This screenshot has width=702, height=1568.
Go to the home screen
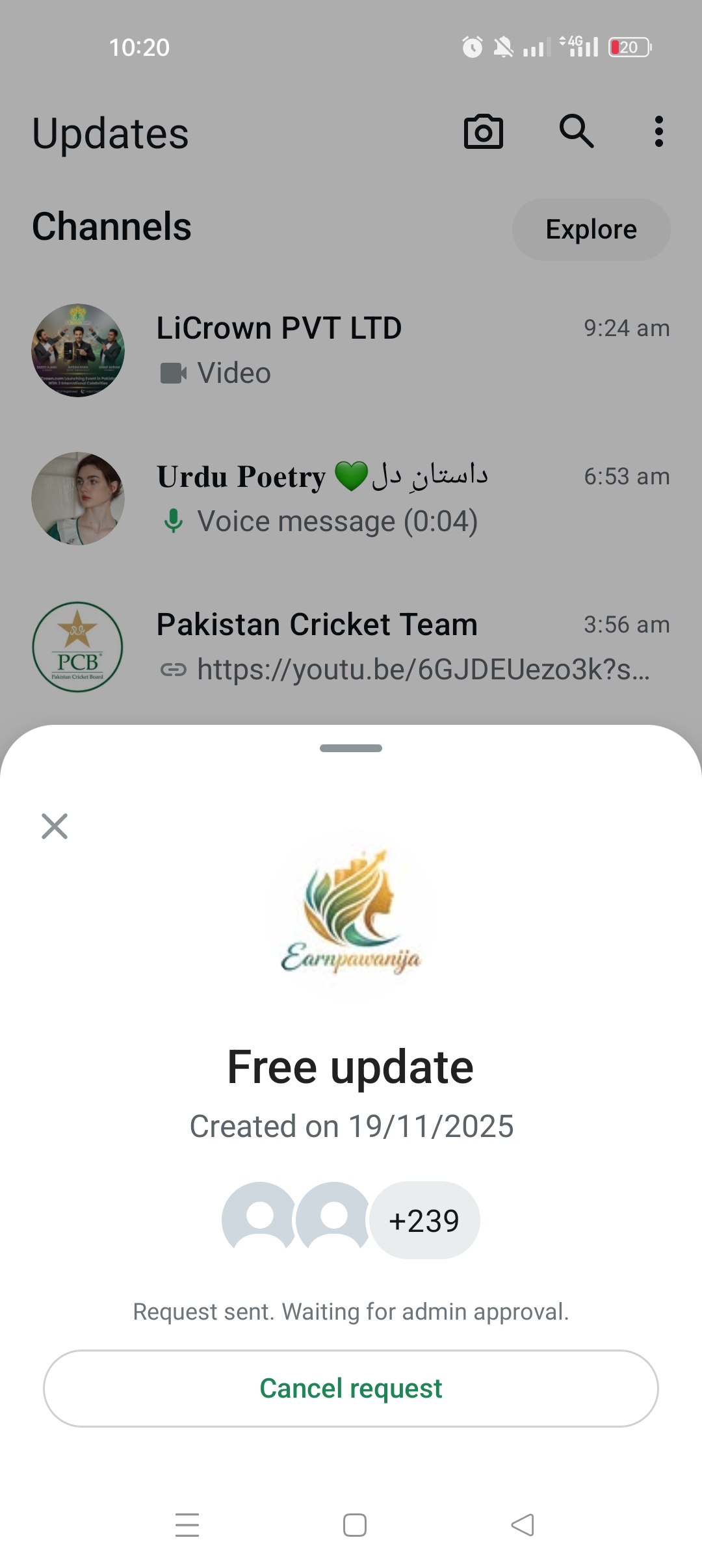pos(354,1524)
